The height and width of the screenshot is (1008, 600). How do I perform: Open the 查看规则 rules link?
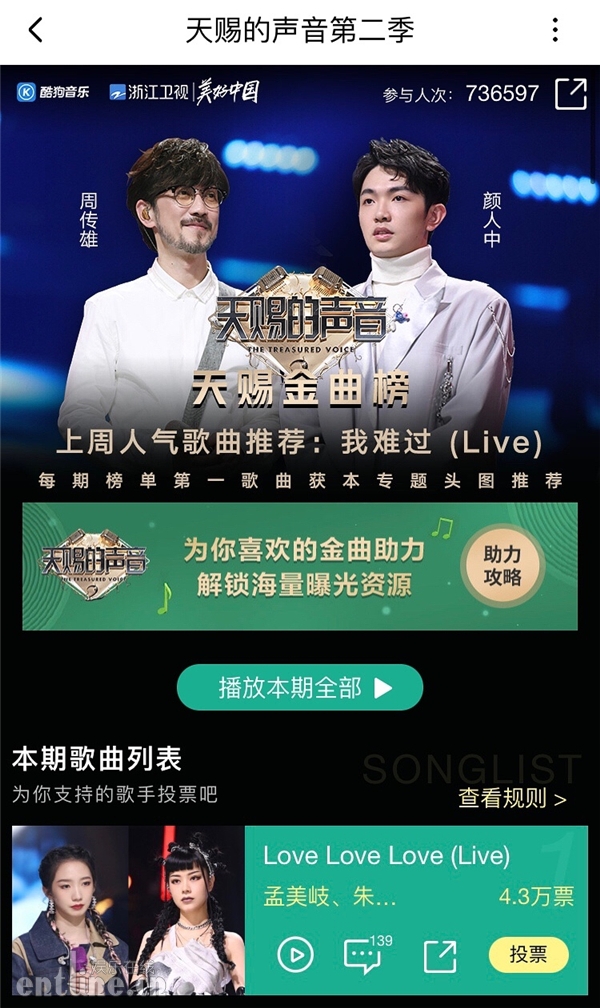click(512, 798)
